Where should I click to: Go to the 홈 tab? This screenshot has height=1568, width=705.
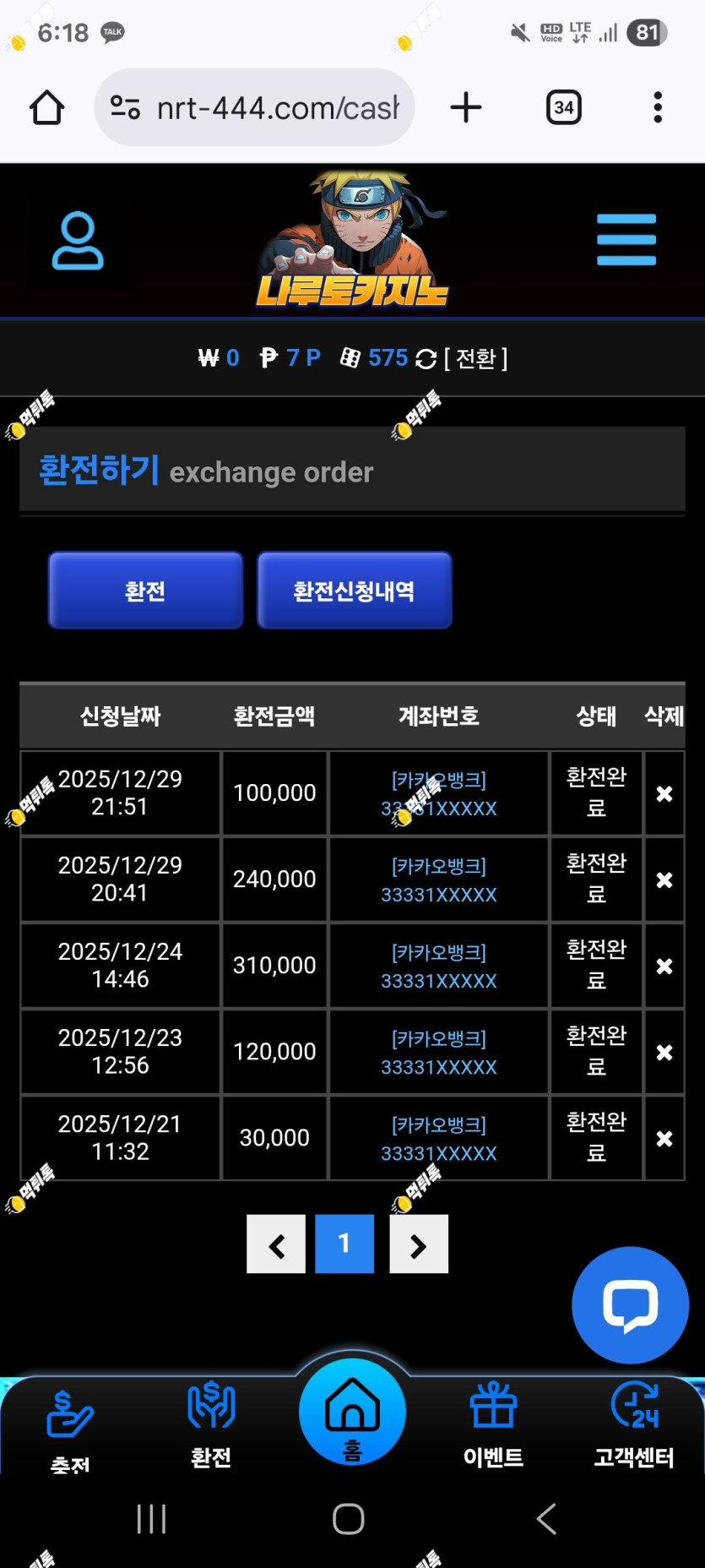point(352,1413)
